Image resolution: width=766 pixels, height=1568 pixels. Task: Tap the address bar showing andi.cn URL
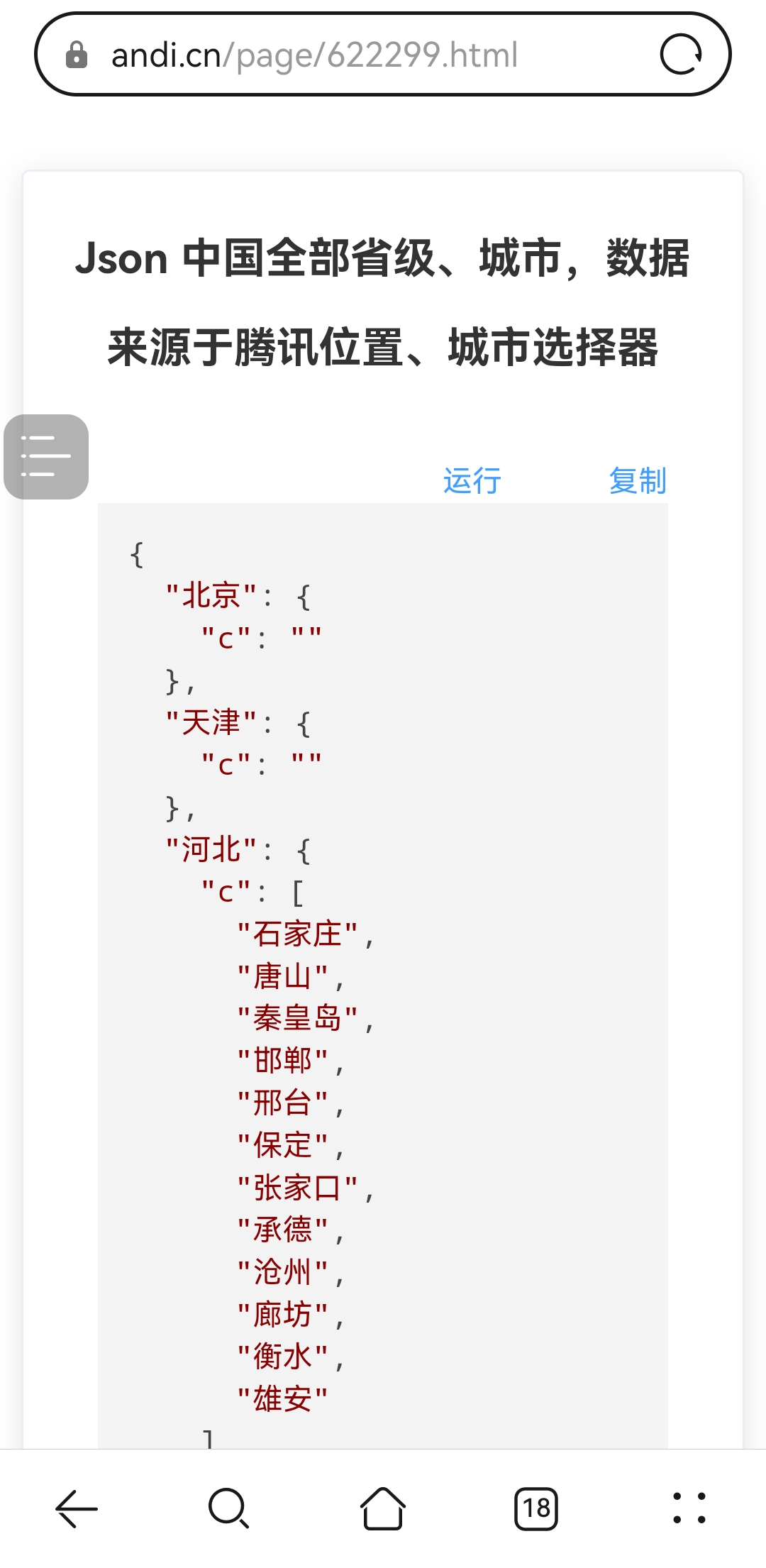(x=340, y=55)
